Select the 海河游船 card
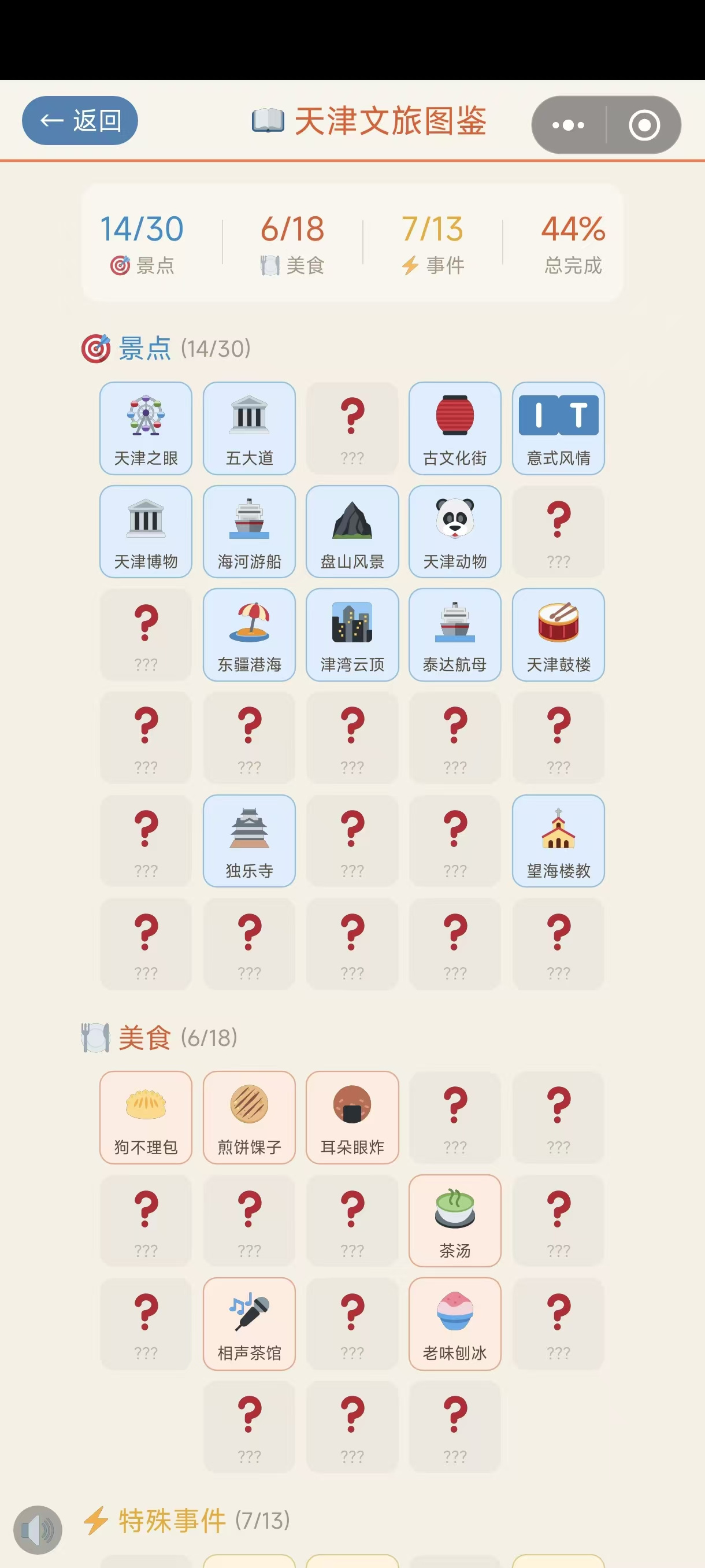 click(250, 531)
